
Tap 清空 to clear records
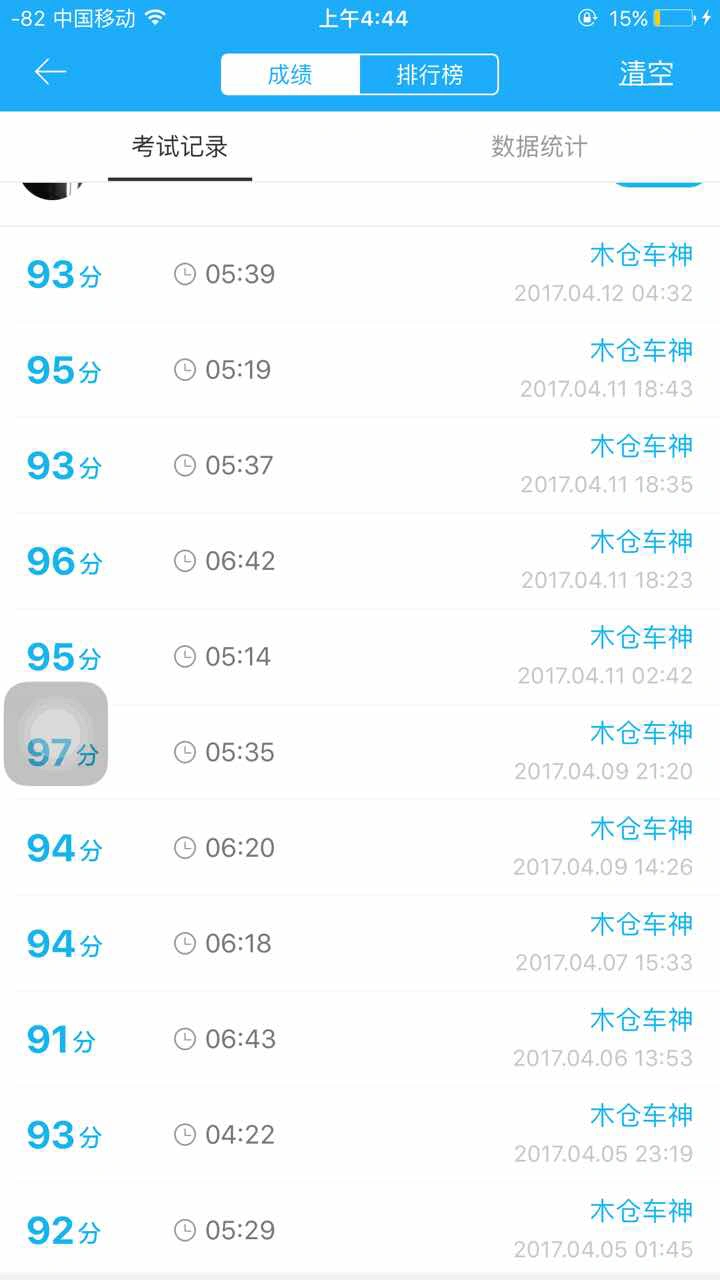pos(646,74)
